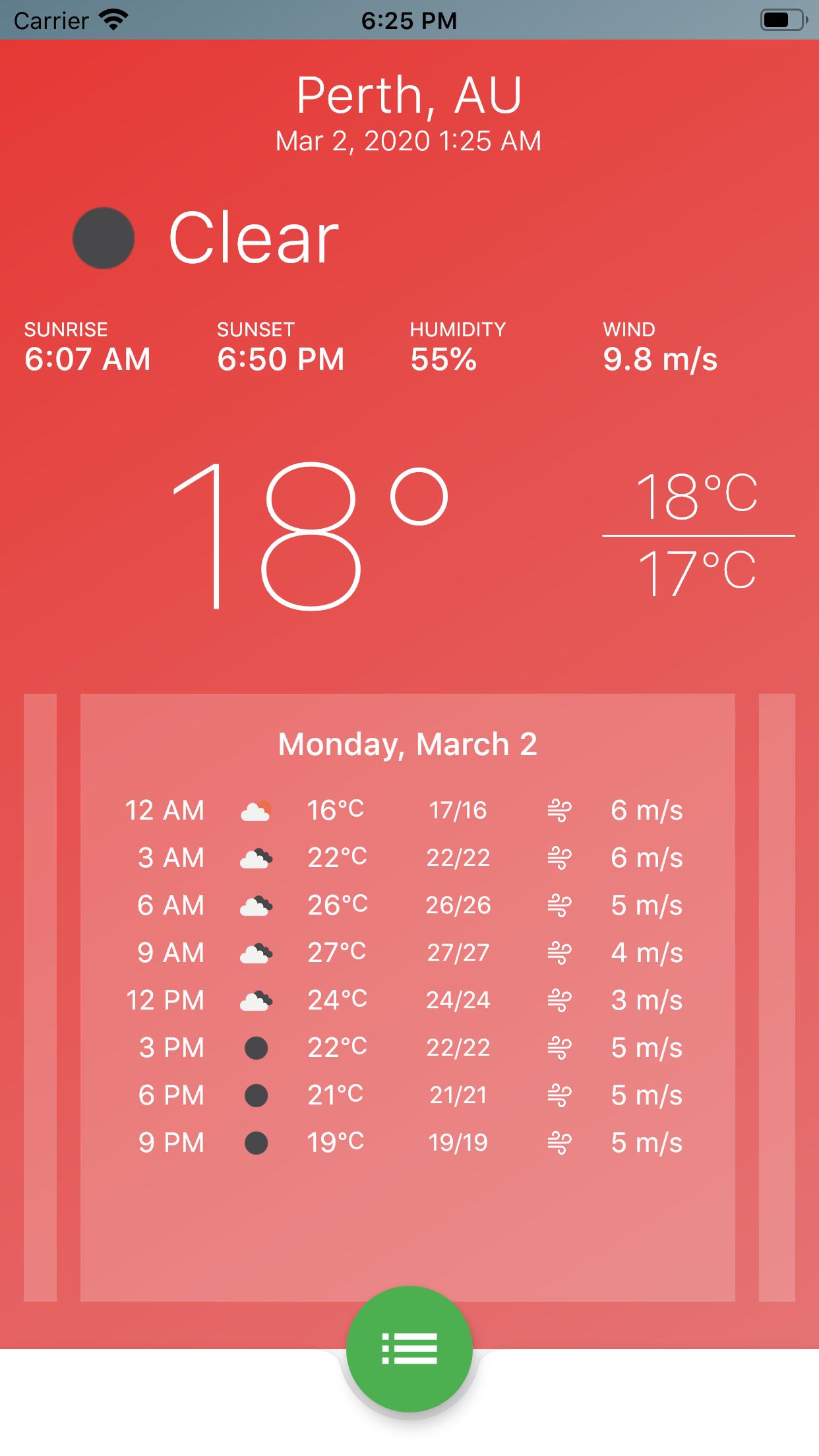
Task: Click the cloudy icon beside 3 AM row
Action: click(x=257, y=858)
